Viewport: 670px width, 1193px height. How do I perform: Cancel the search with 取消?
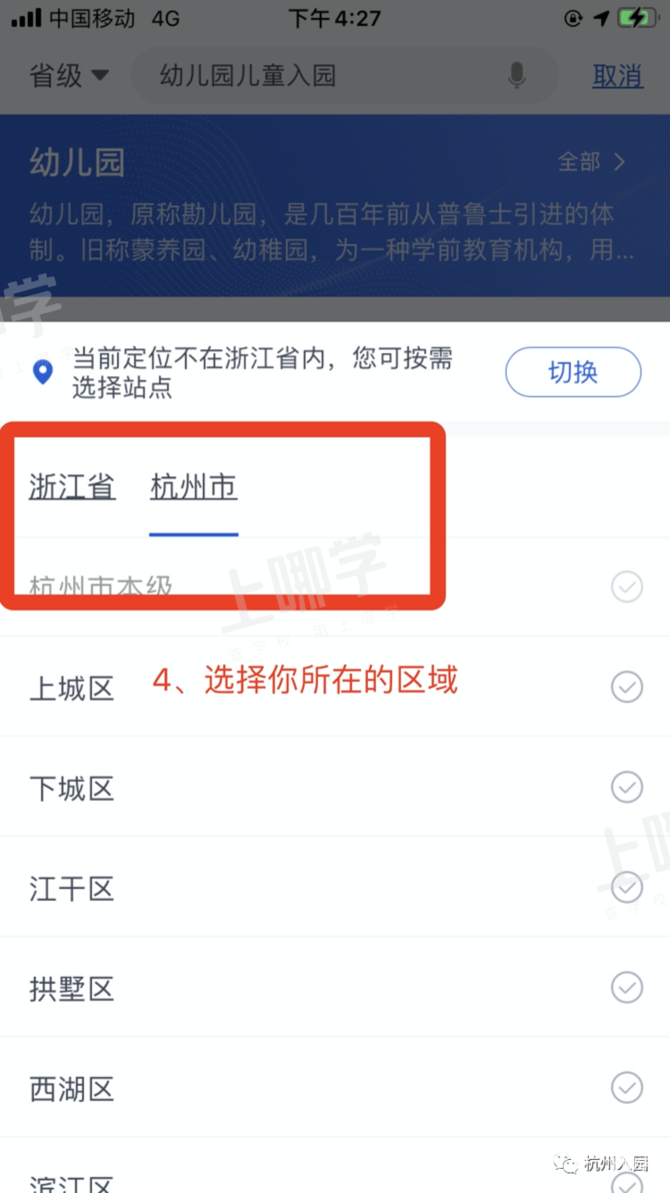(618, 76)
